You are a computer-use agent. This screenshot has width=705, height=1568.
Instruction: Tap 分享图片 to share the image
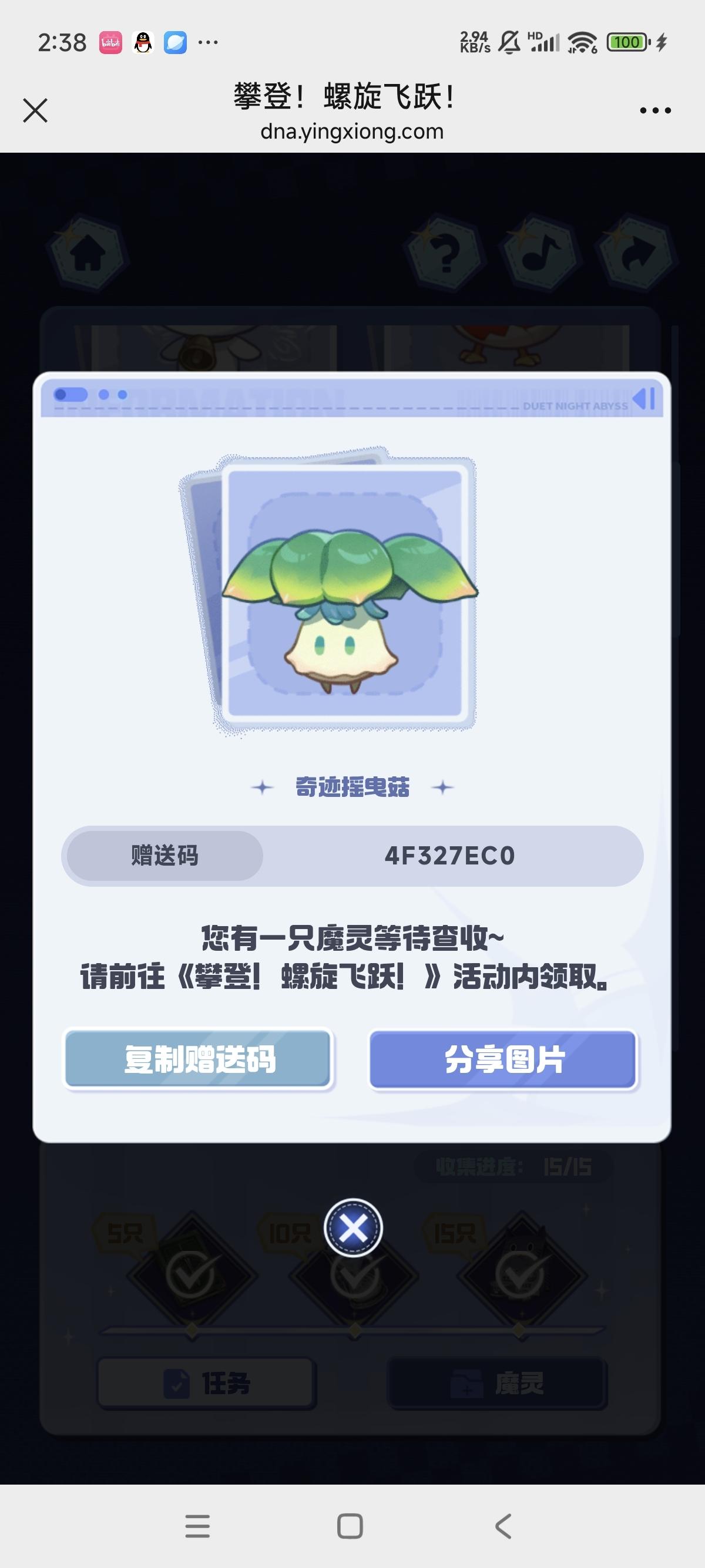[x=503, y=1059]
